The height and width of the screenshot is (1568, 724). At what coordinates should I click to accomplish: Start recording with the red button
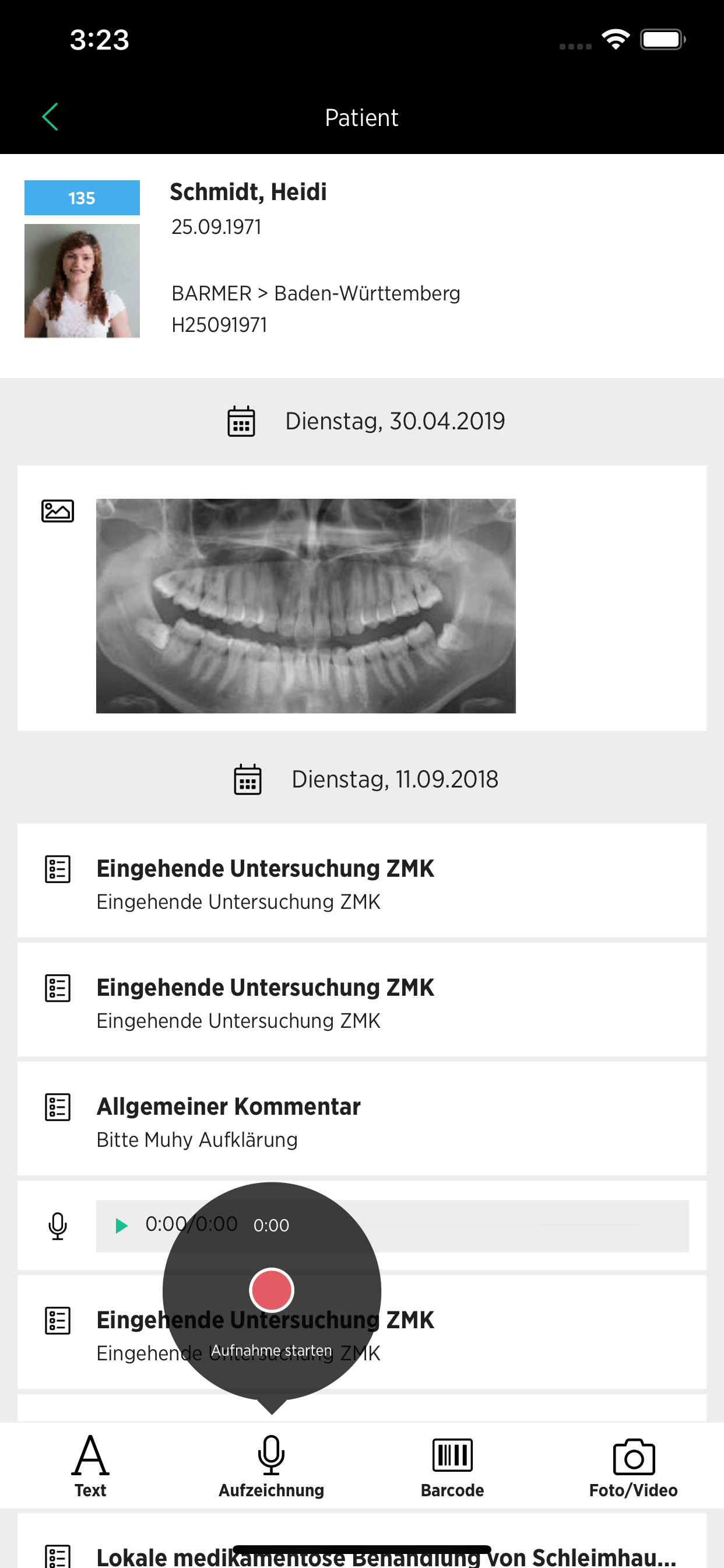(271, 1289)
